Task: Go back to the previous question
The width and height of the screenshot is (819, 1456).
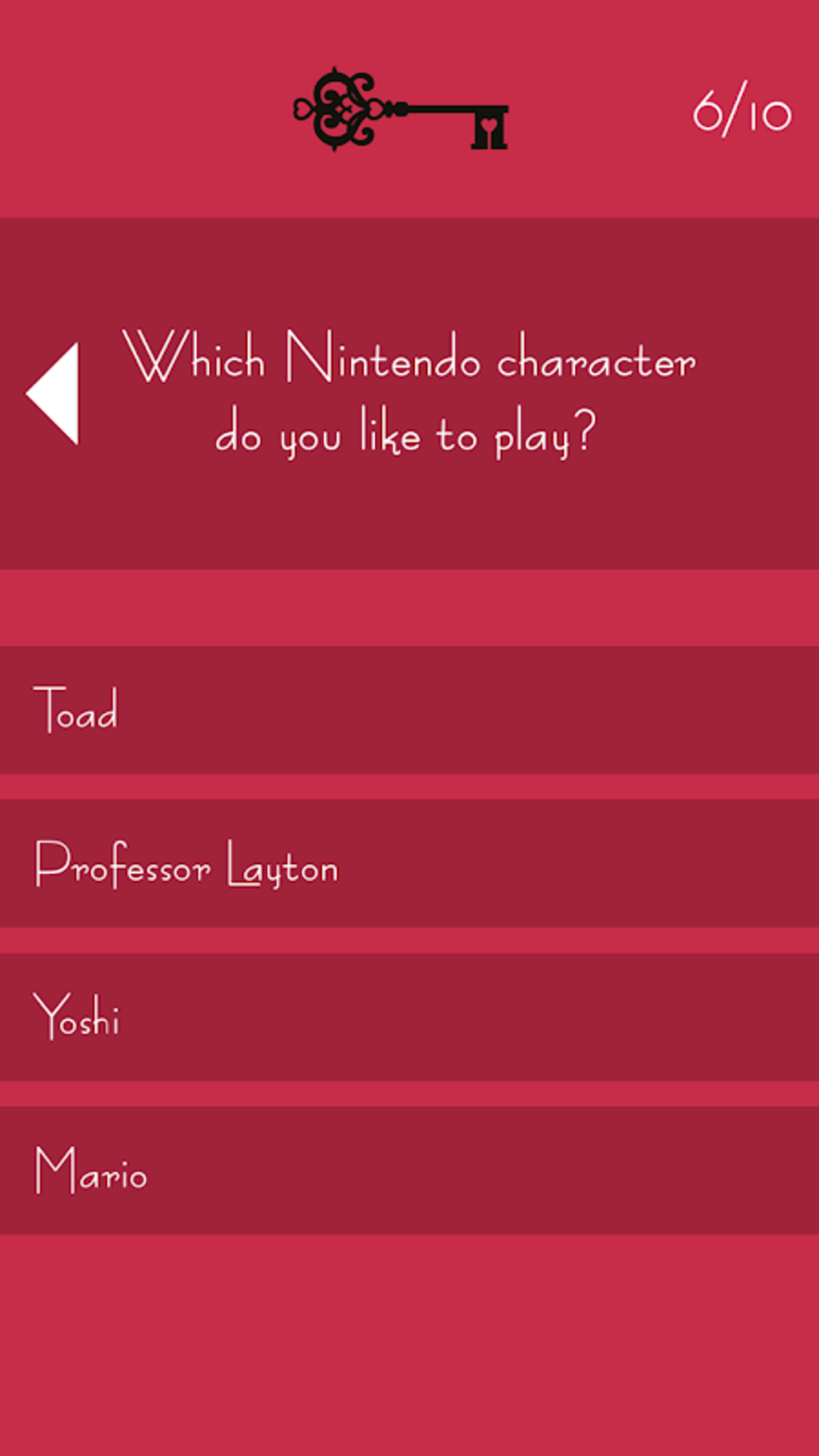Action: (54, 393)
